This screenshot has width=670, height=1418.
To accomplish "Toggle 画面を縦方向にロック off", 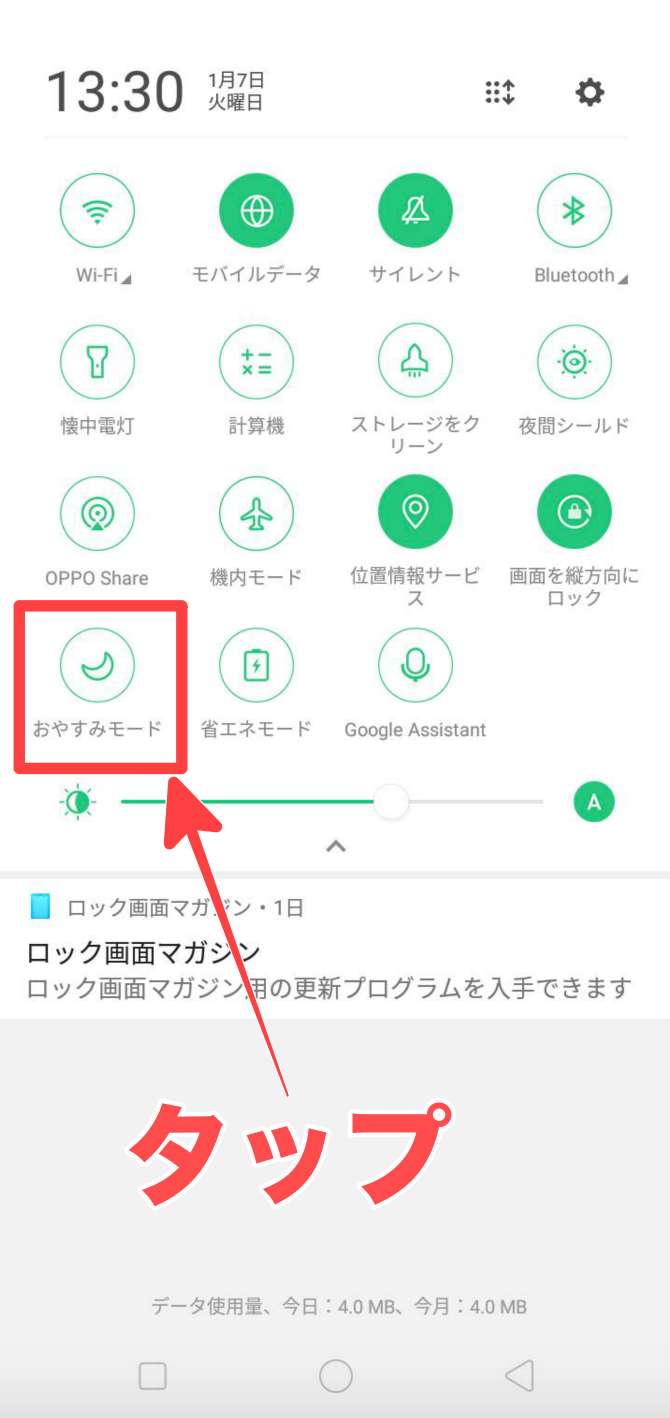I will coord(574,513).
